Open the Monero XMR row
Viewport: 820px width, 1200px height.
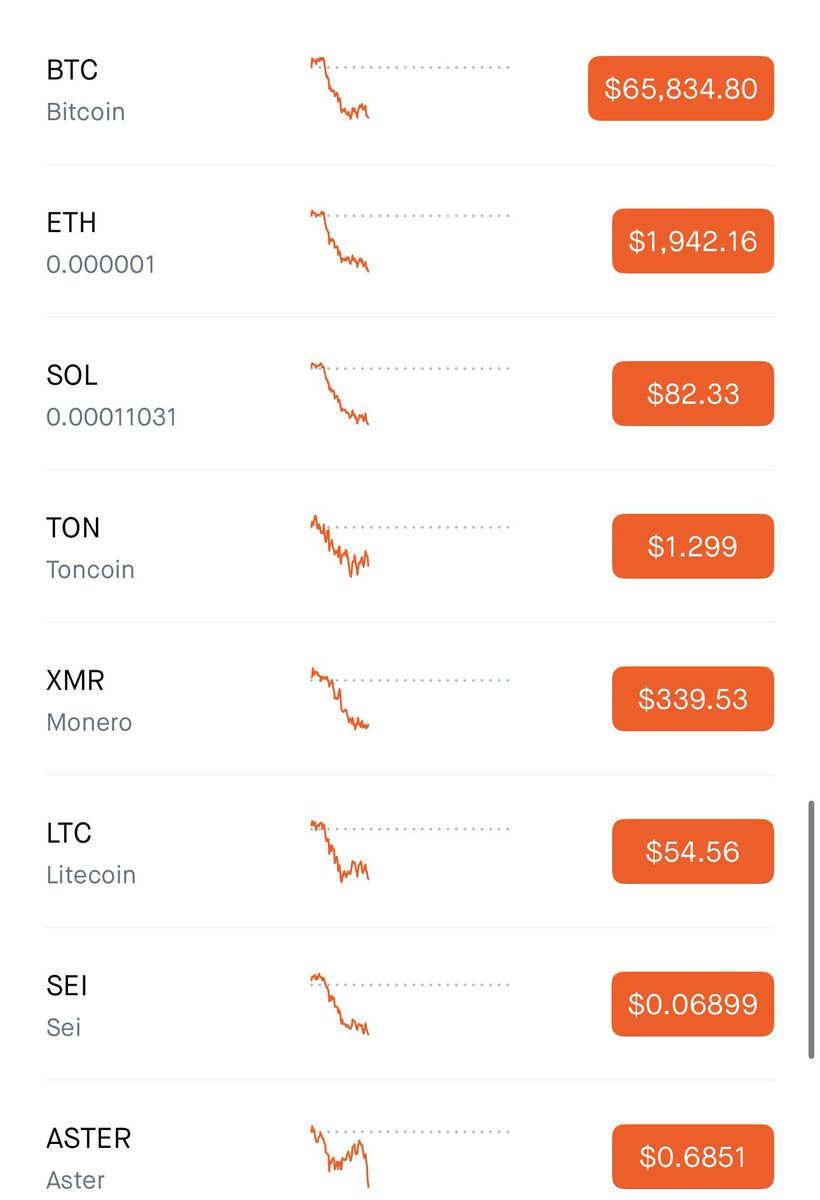point(89,700)
